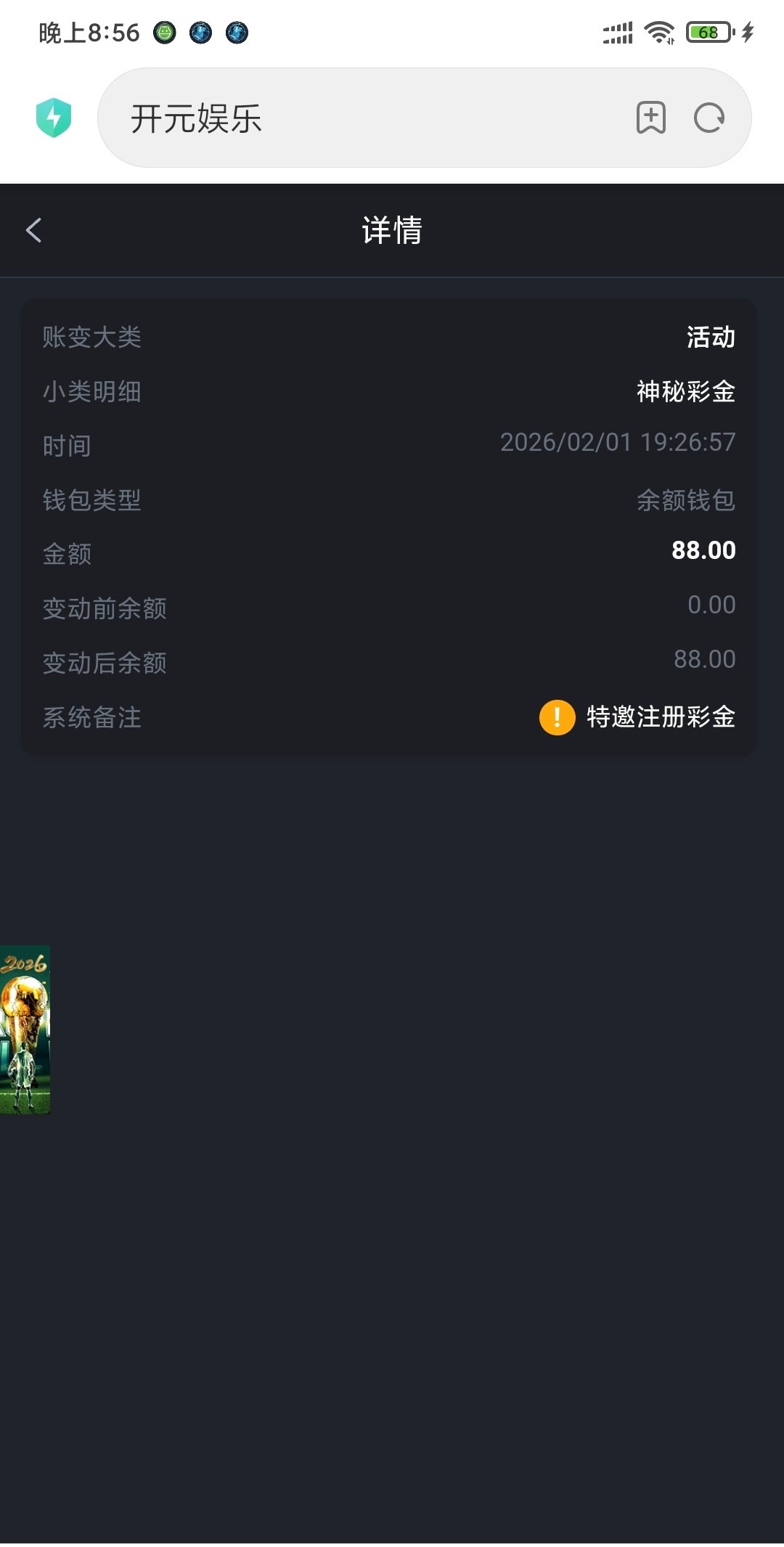Reload the current page
The image size is (784, 1547).
coord(709,118)
